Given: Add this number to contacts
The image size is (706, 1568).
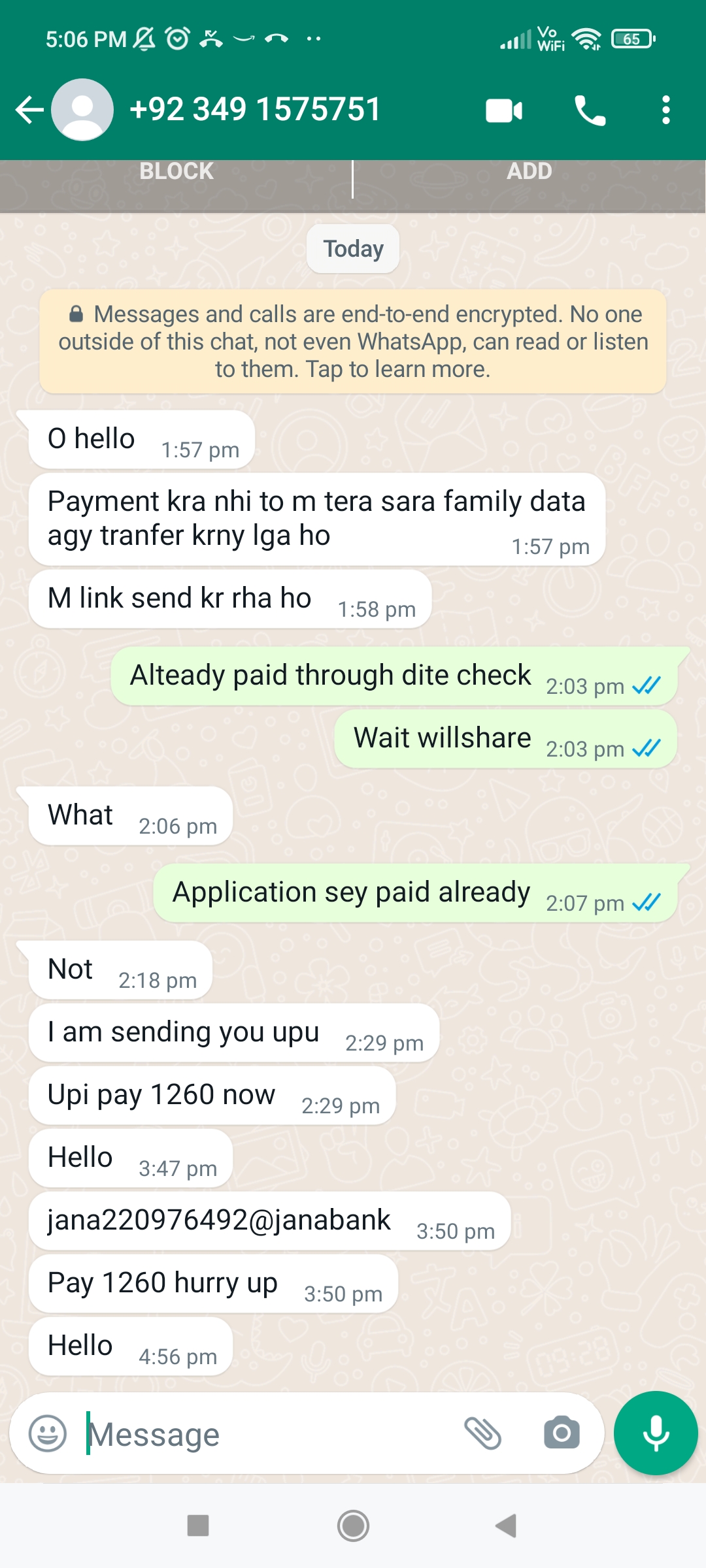Looking at the screenshot, I should [x=529, y=171].
